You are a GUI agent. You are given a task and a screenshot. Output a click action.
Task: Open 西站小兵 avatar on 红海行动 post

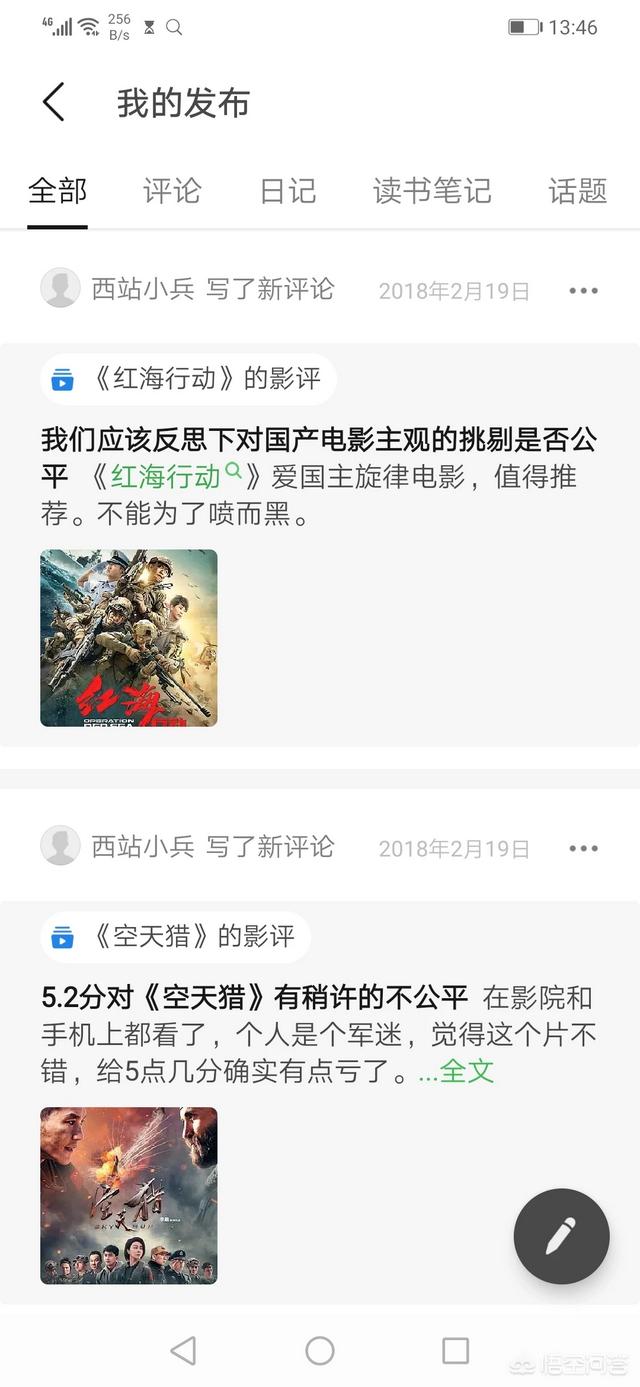pyautogui.click(x=60, y=289)
